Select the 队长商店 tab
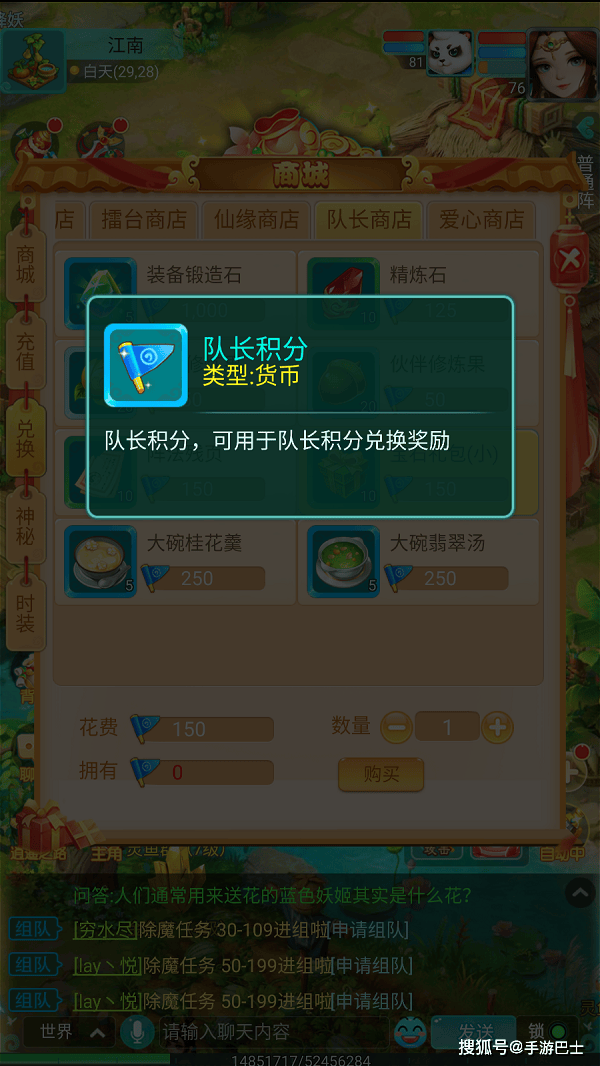 (369, 219)
